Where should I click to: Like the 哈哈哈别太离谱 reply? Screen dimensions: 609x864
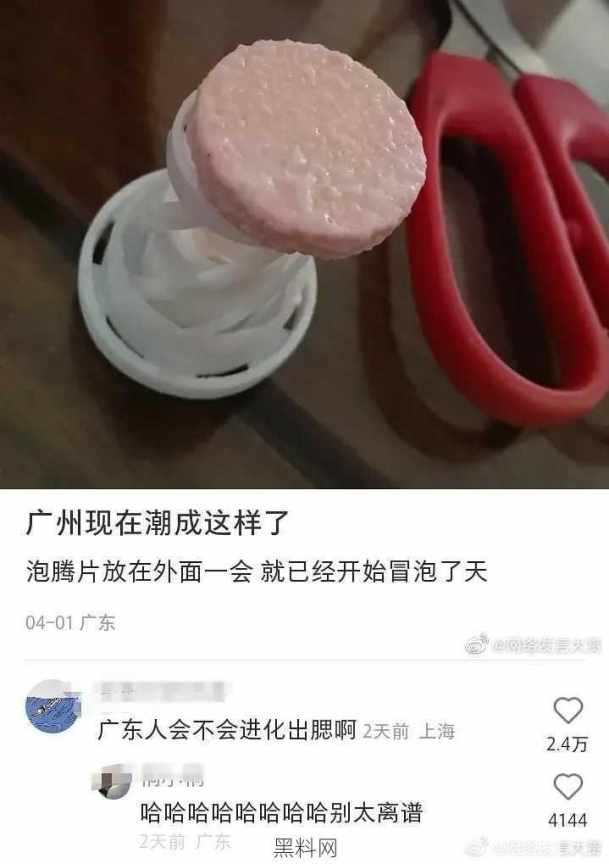coord(568,787)
